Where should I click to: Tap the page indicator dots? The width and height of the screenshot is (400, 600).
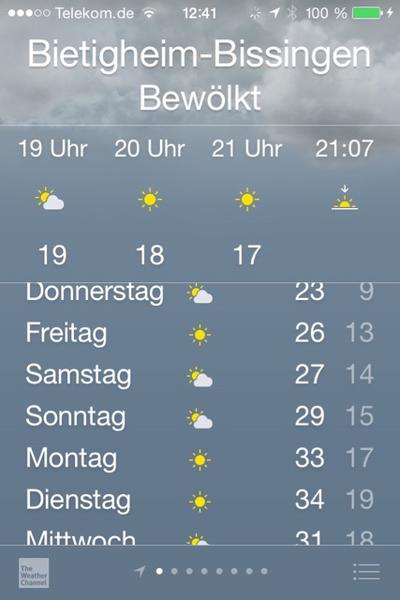coord(201,571)
